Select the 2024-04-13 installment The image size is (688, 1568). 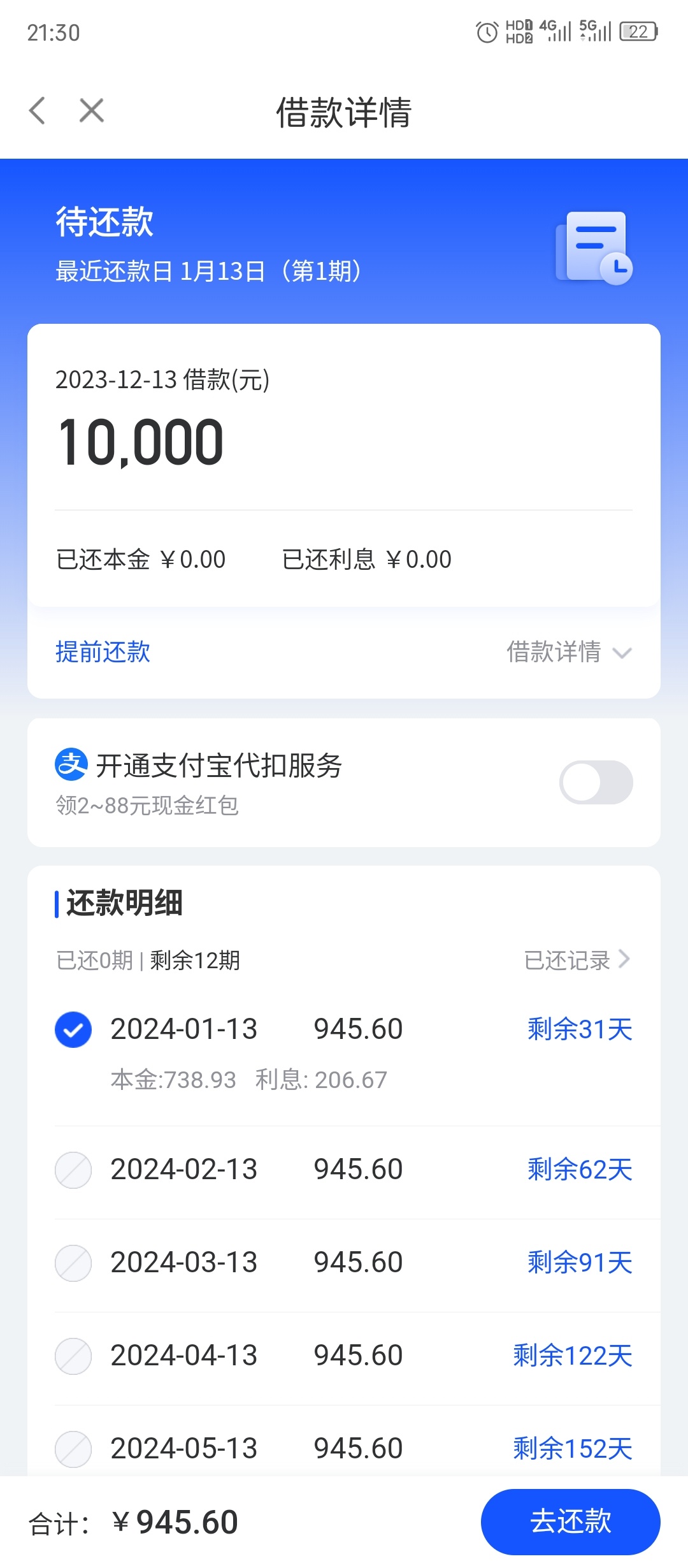(x=73, y=1356)
